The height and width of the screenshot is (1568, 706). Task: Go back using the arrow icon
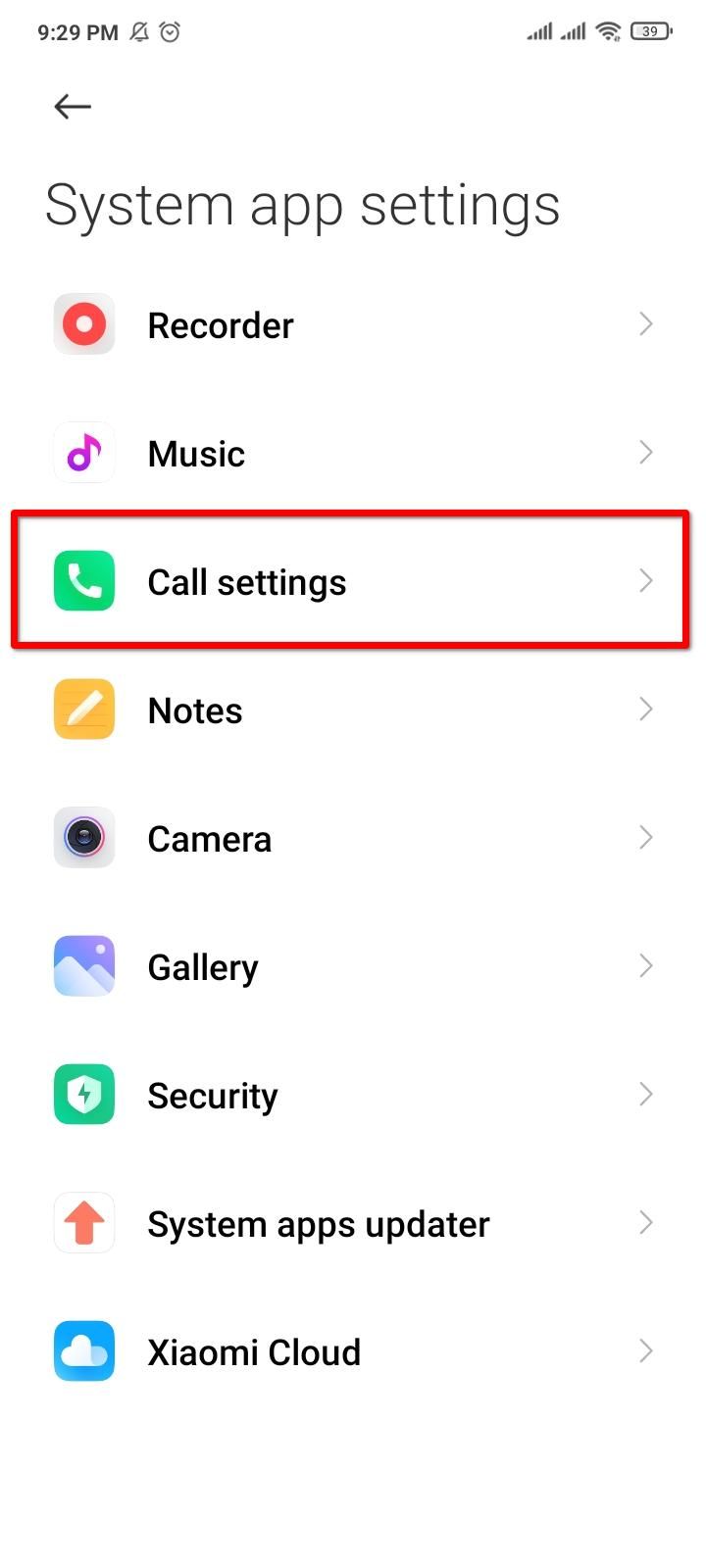(x=73, y=107)
